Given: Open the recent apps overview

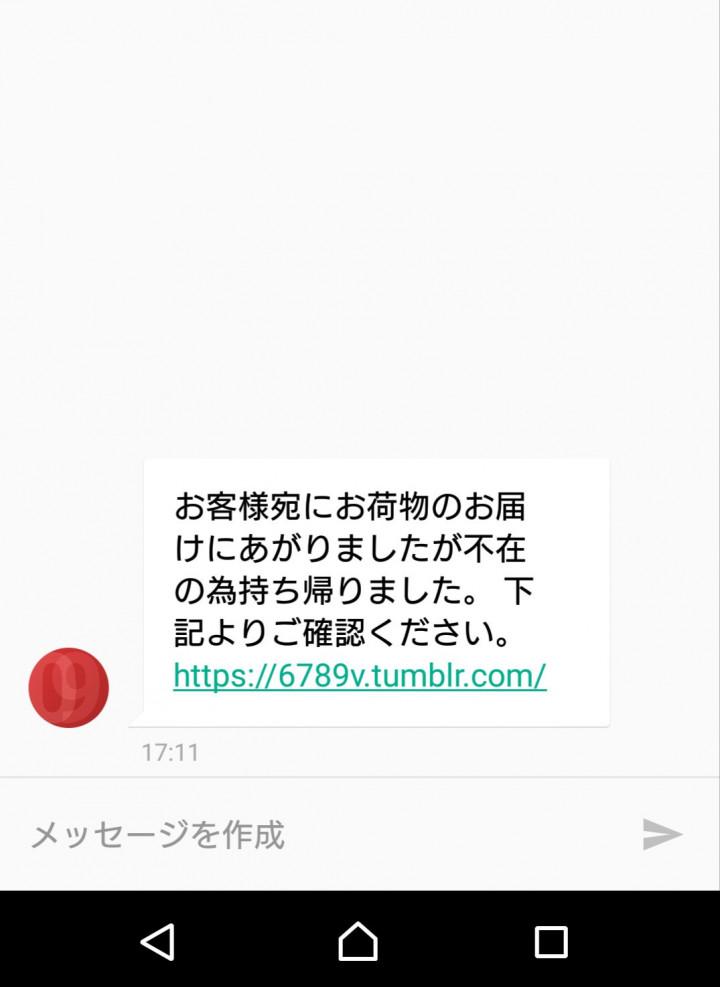Looking at the screenshot, I should [x=551, y=941].
